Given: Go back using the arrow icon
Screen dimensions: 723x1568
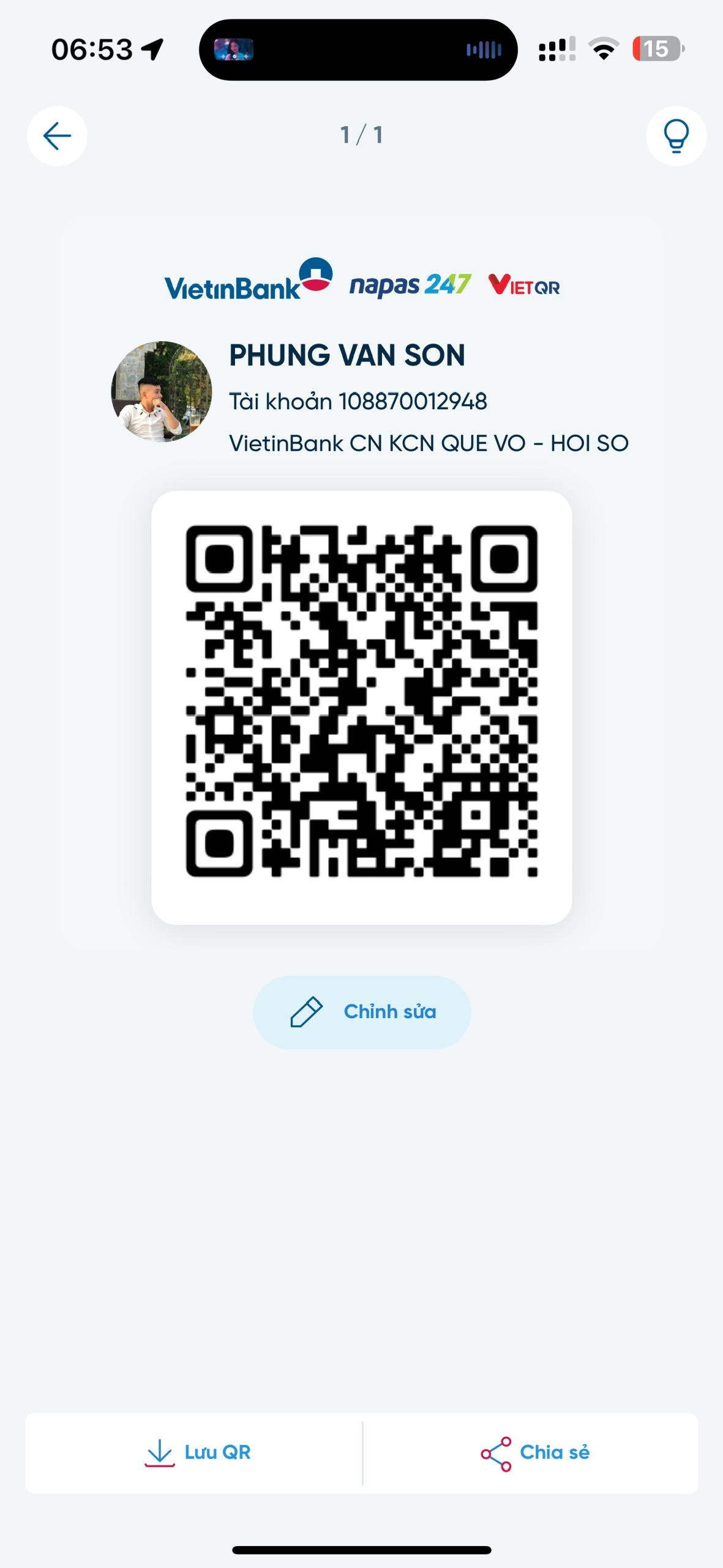Looking at the screenshot, I should point(57,136).
